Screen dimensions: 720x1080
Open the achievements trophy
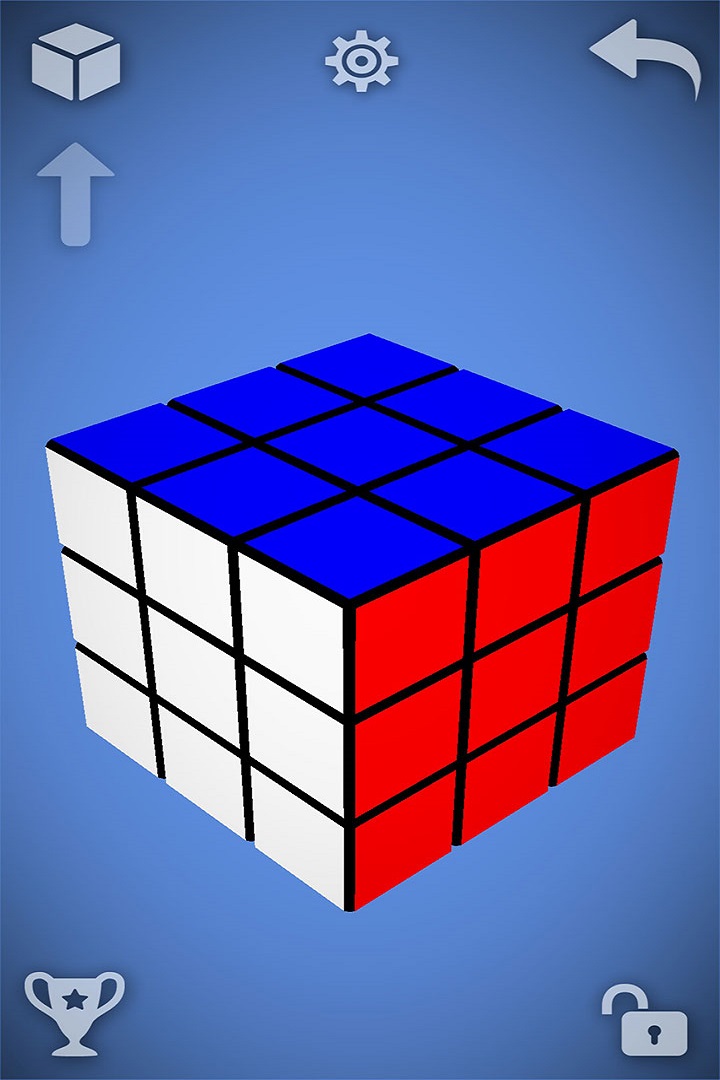75,1012
